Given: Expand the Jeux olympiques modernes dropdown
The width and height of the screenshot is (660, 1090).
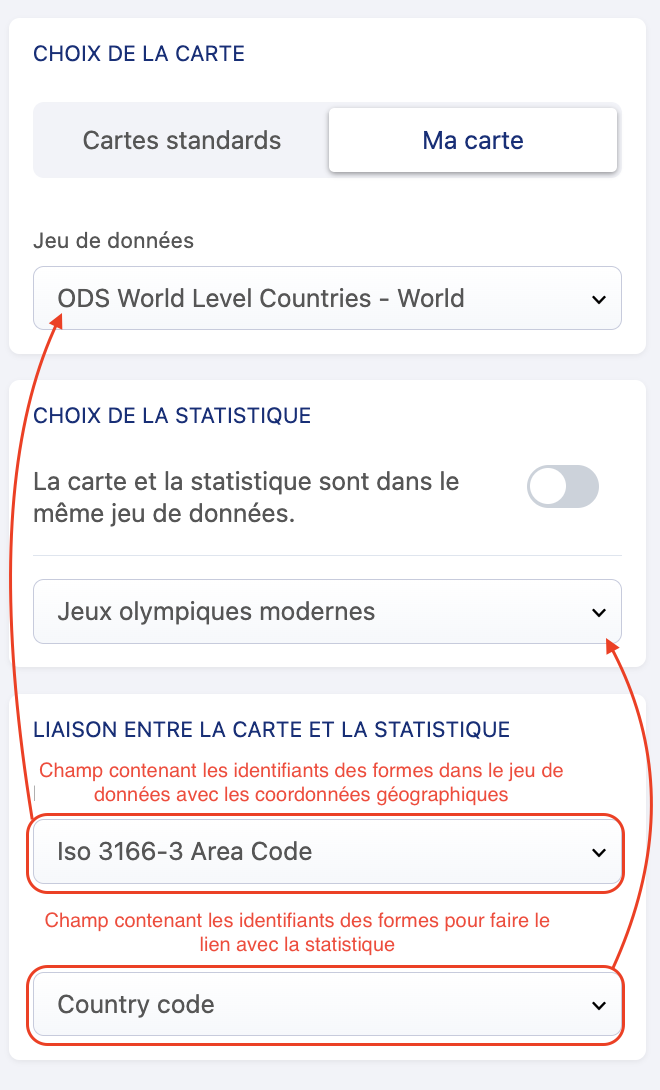Looking at the screenshot, I should pos(327,611).
